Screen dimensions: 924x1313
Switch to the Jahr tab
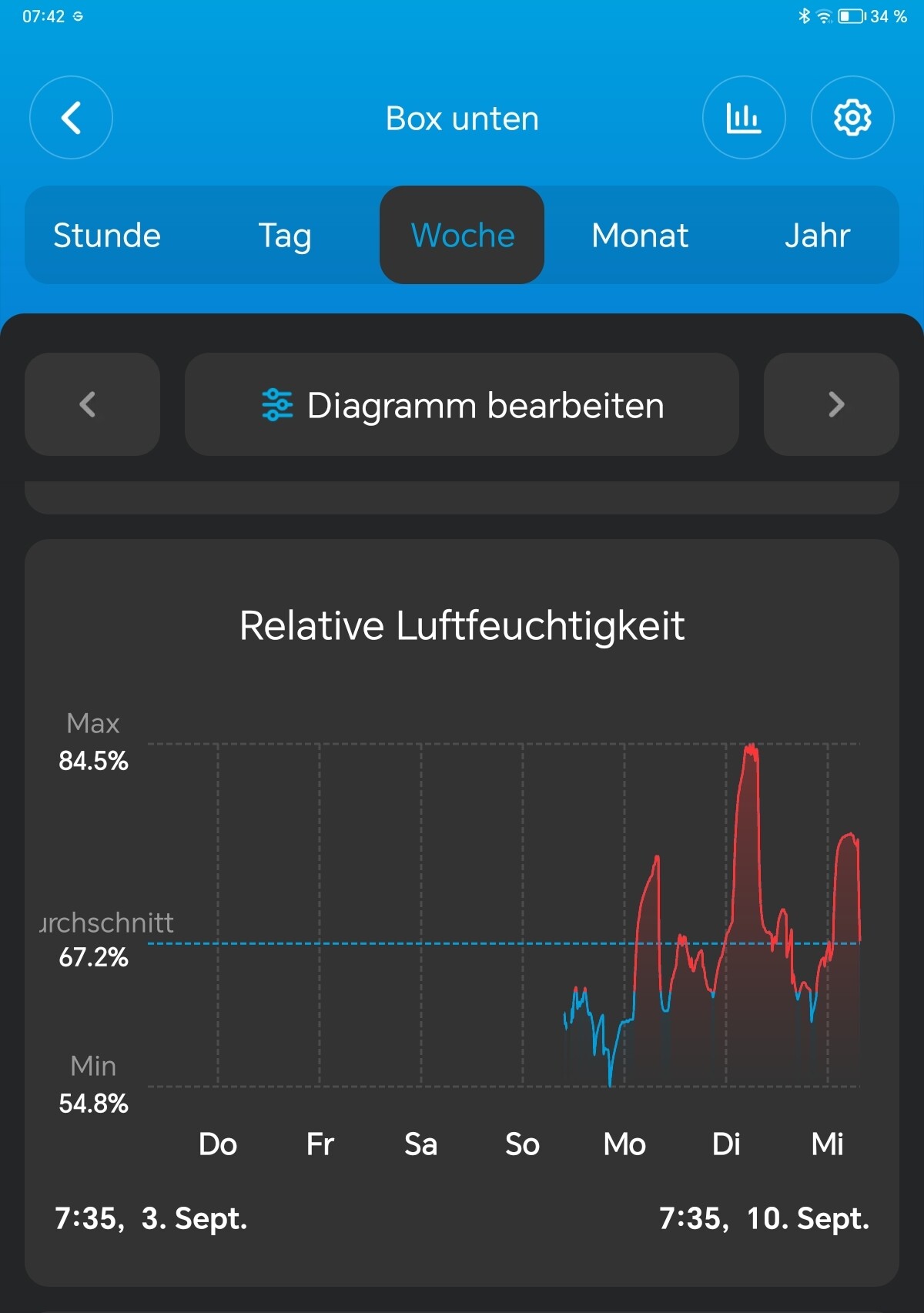coord(817,236)
